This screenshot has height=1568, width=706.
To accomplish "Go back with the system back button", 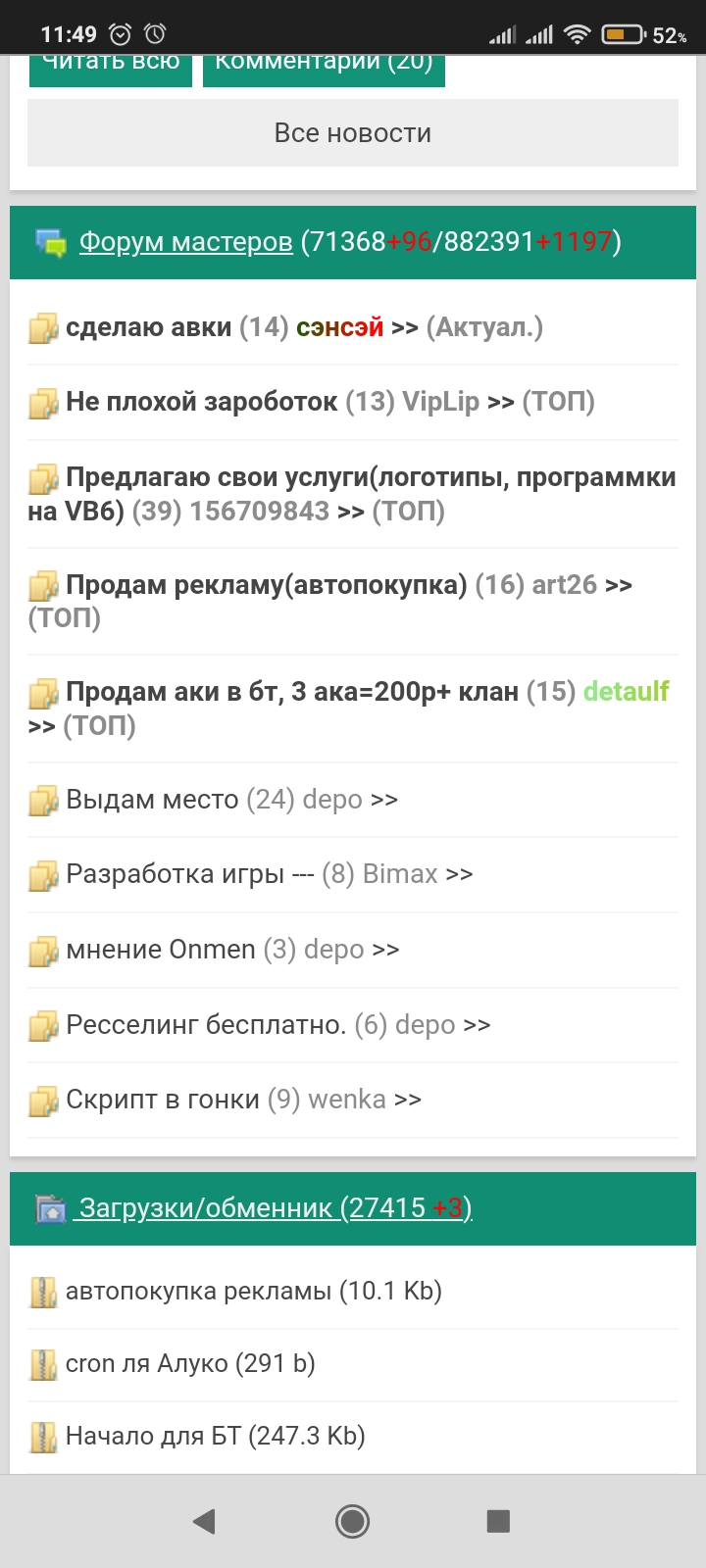I will point(204,1521).
